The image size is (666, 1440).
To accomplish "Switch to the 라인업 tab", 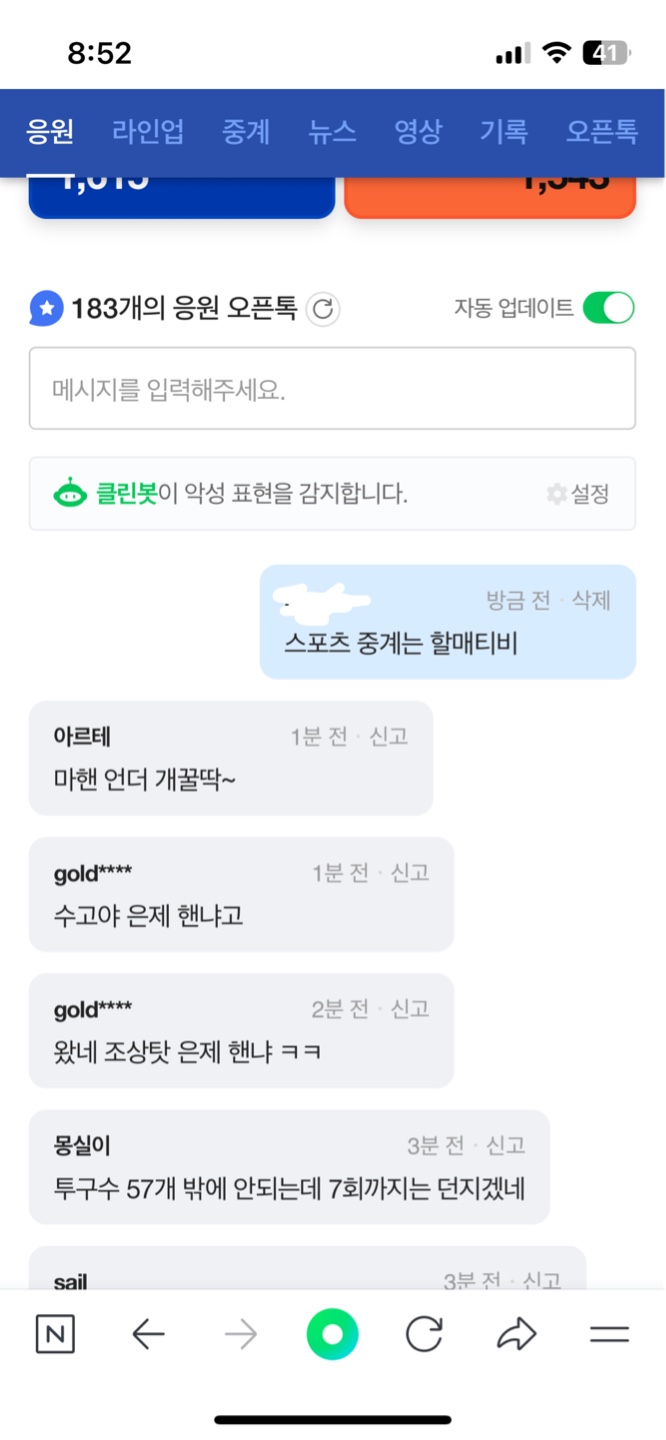I will coord(148,133).
